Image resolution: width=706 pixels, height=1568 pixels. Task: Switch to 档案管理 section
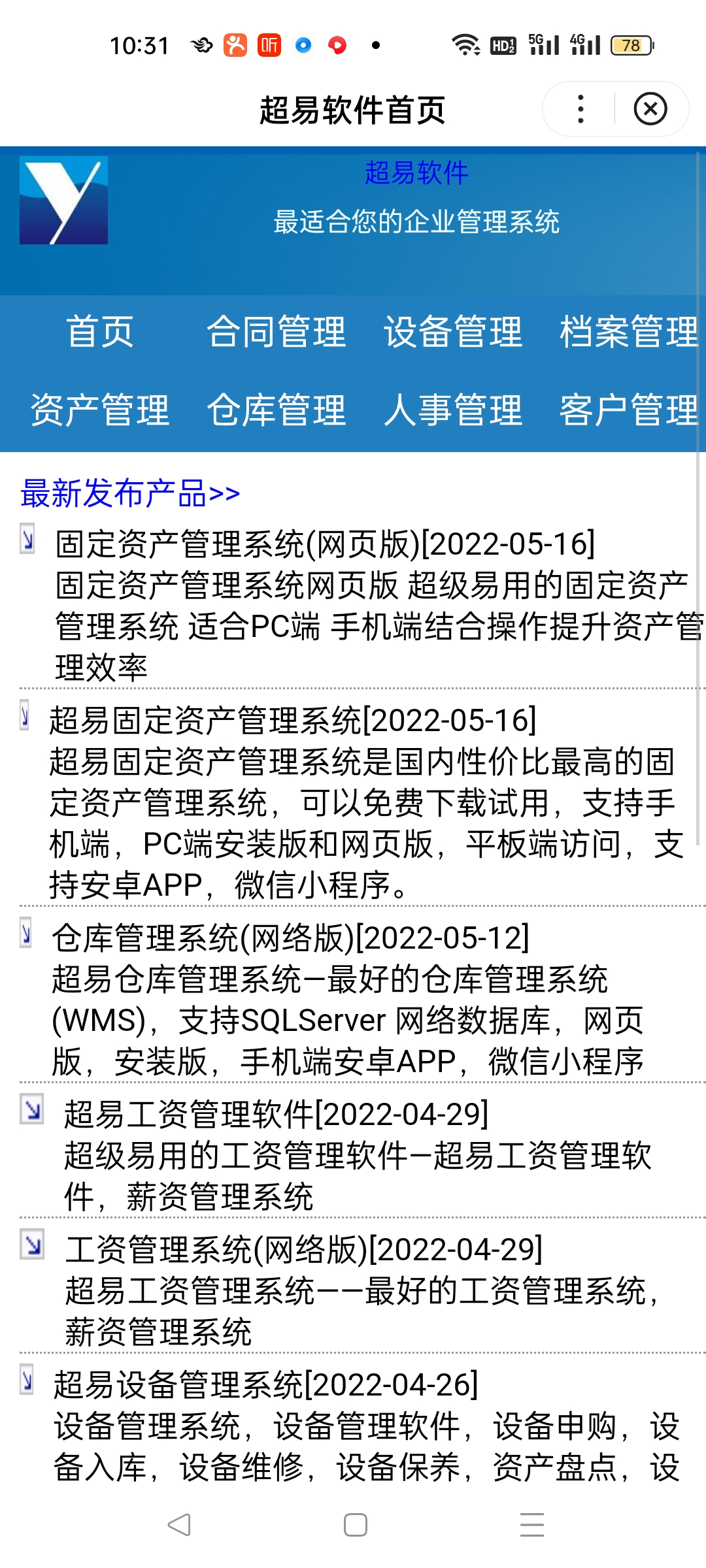[x=629, y=332]
